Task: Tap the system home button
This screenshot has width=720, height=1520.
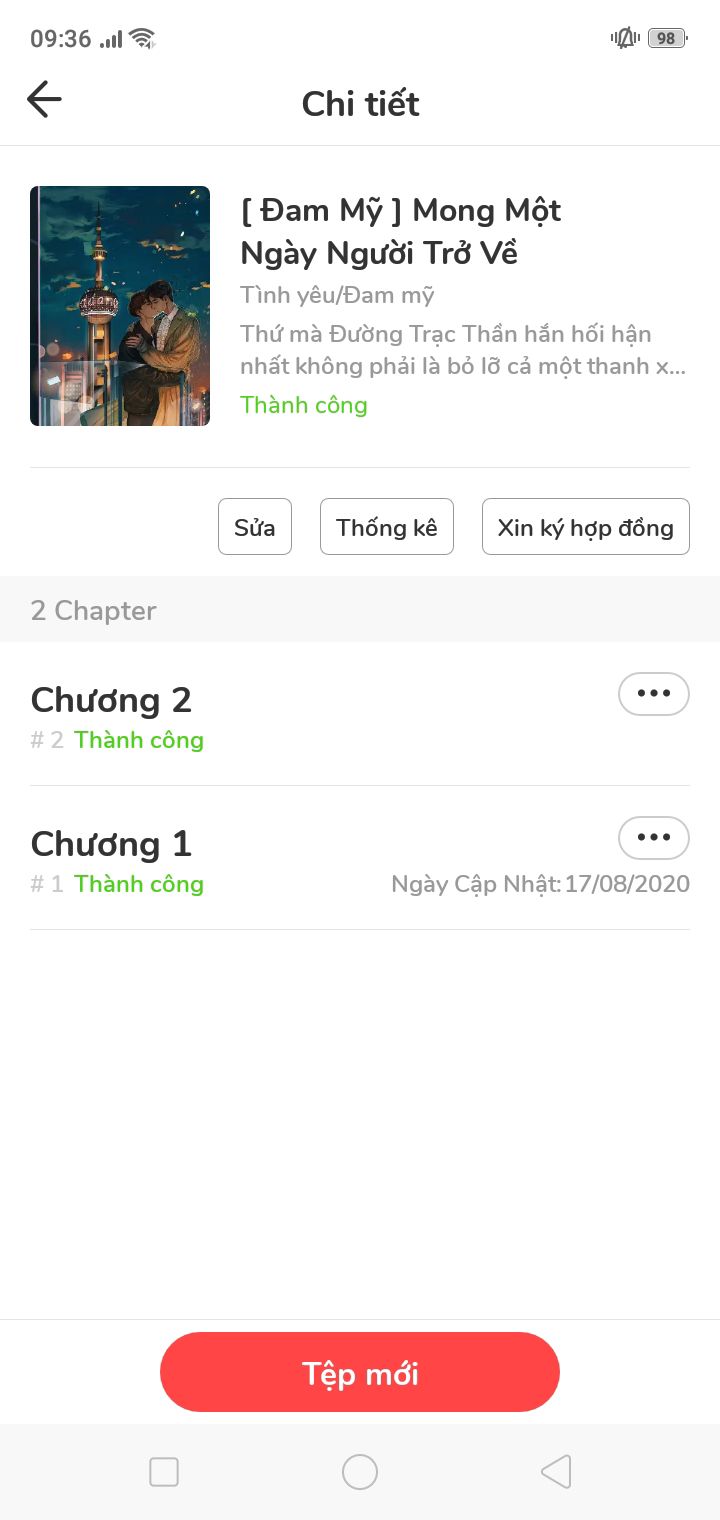Action: point(360,1472)
